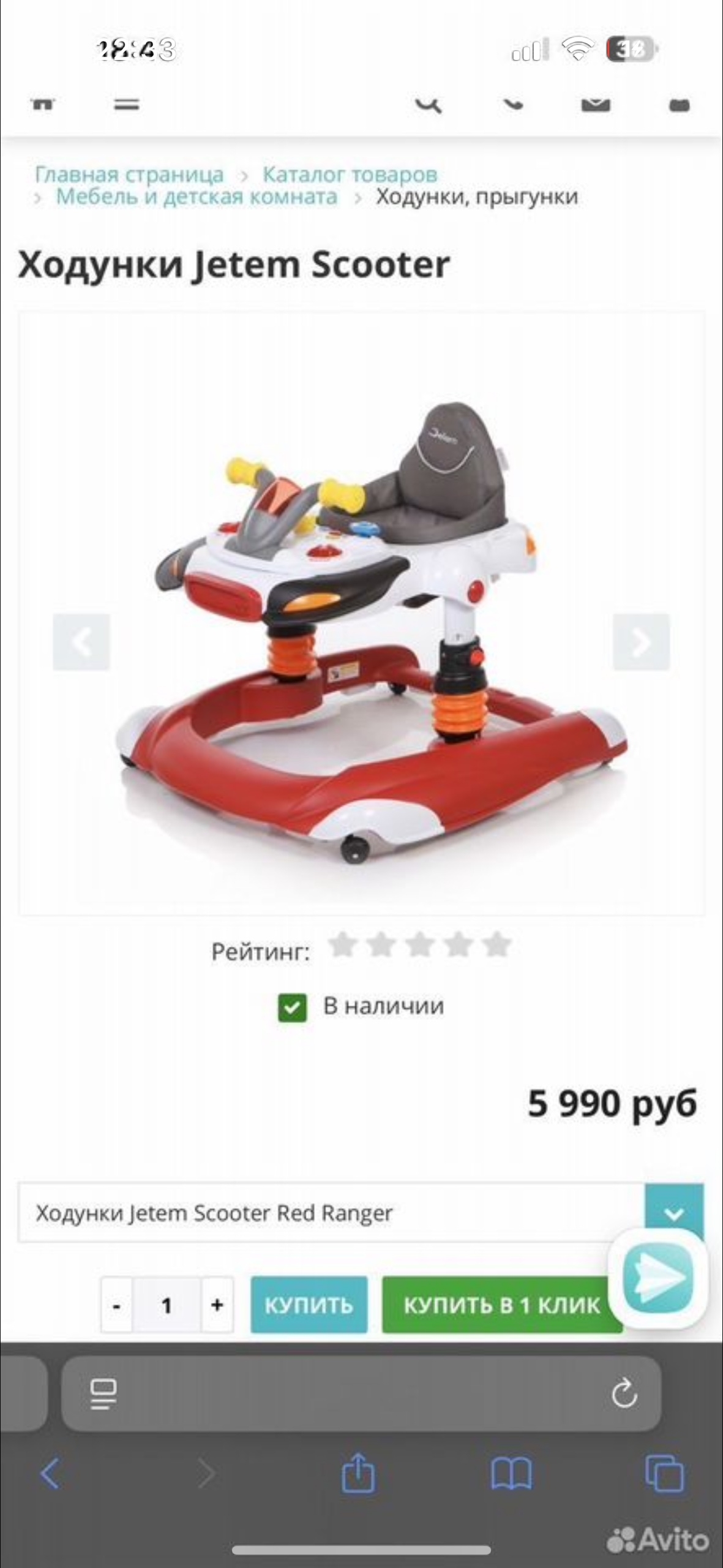
Task: Decrease quantity with minus button
Action: click(117, 1305)
